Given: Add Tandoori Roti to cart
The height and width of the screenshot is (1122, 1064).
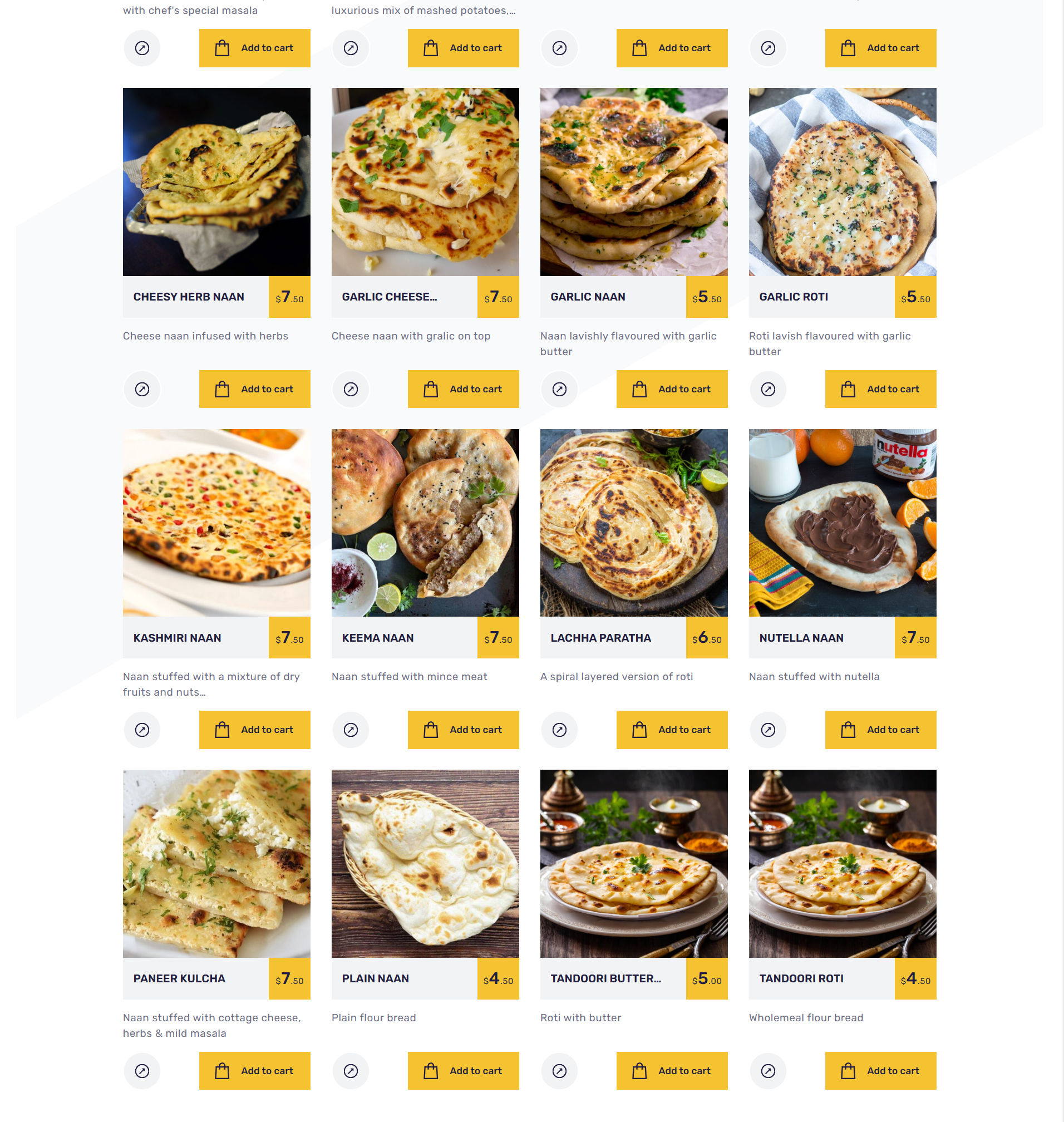Looking at the screenshot, I should pos(880,1070).
